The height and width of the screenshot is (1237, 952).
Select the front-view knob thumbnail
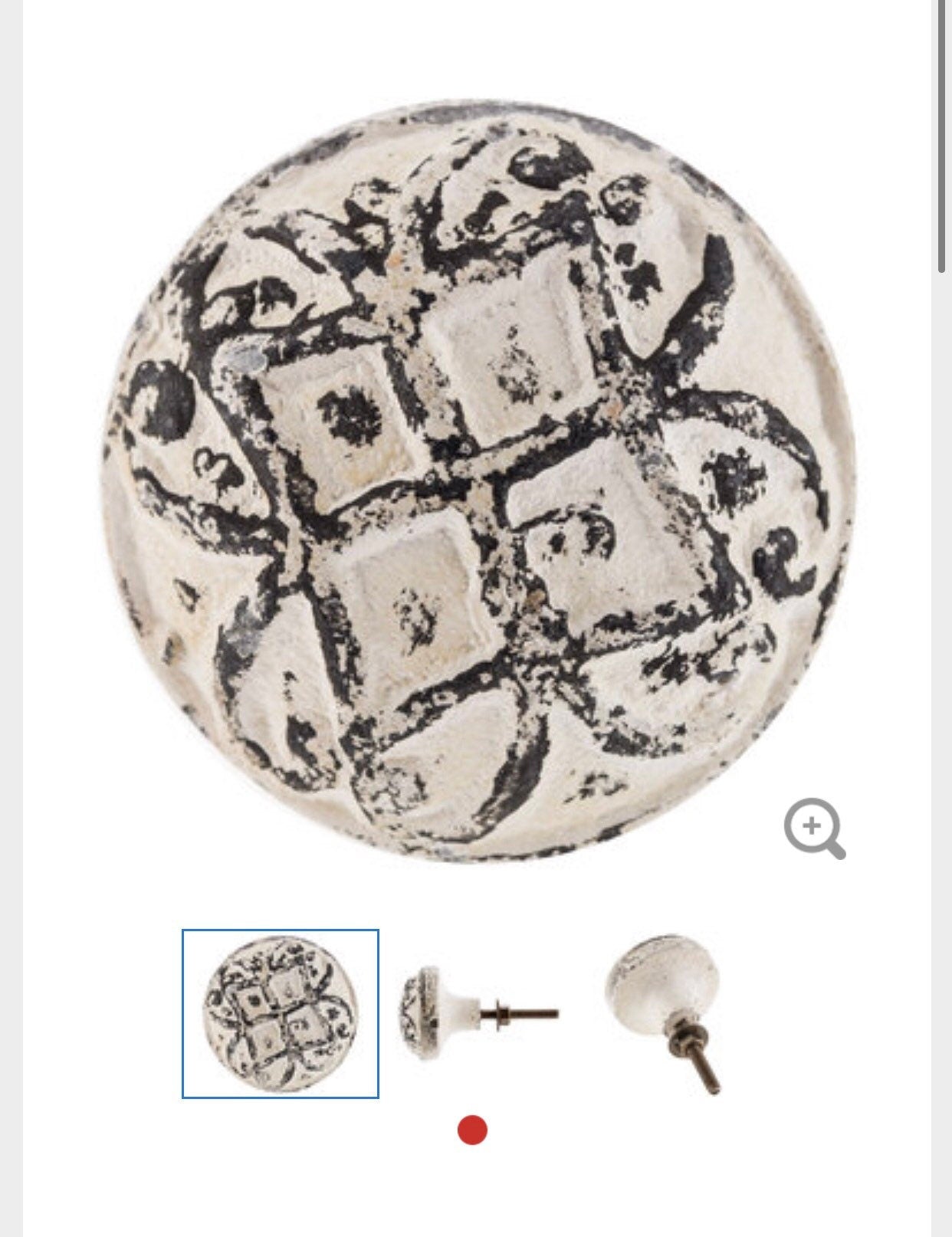click(x=281, y=1013)
